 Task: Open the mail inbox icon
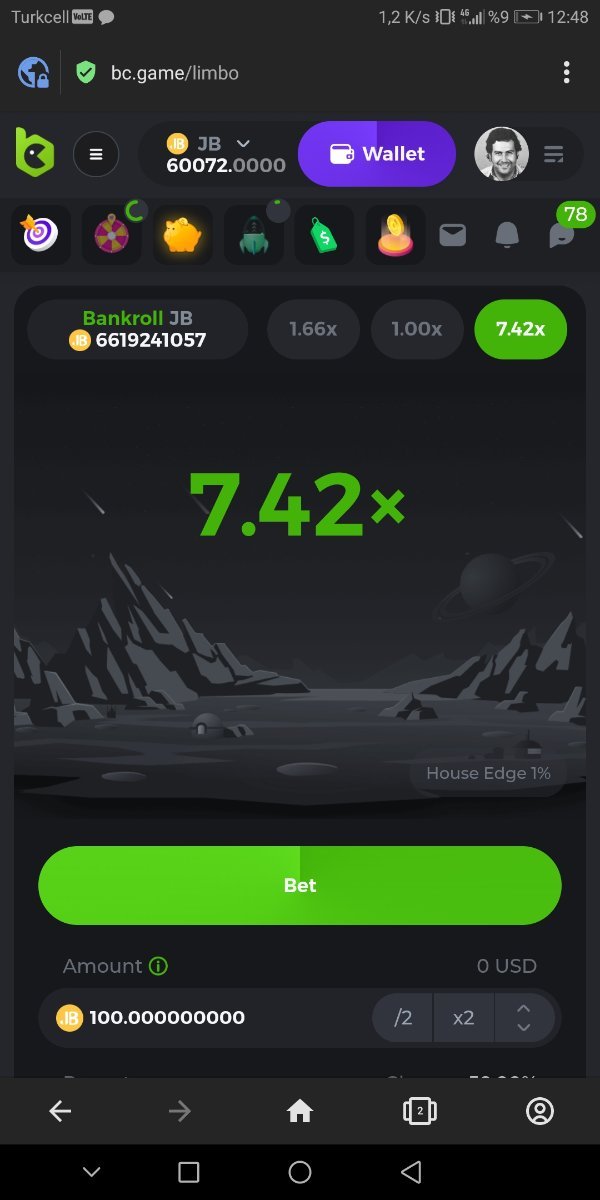(453, 235)
